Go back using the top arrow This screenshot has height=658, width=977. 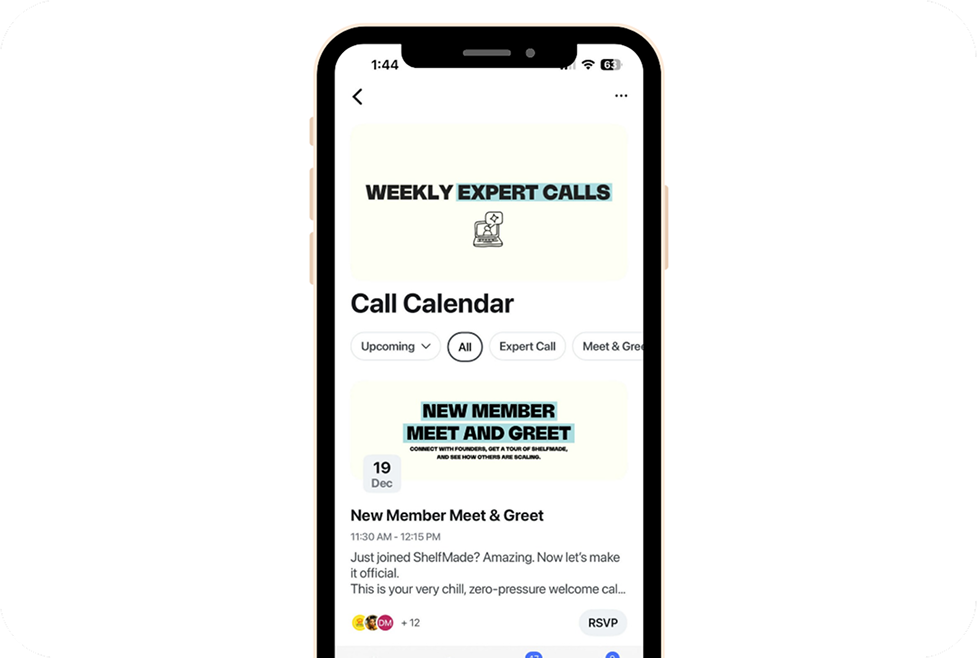[x=357, y=96]
